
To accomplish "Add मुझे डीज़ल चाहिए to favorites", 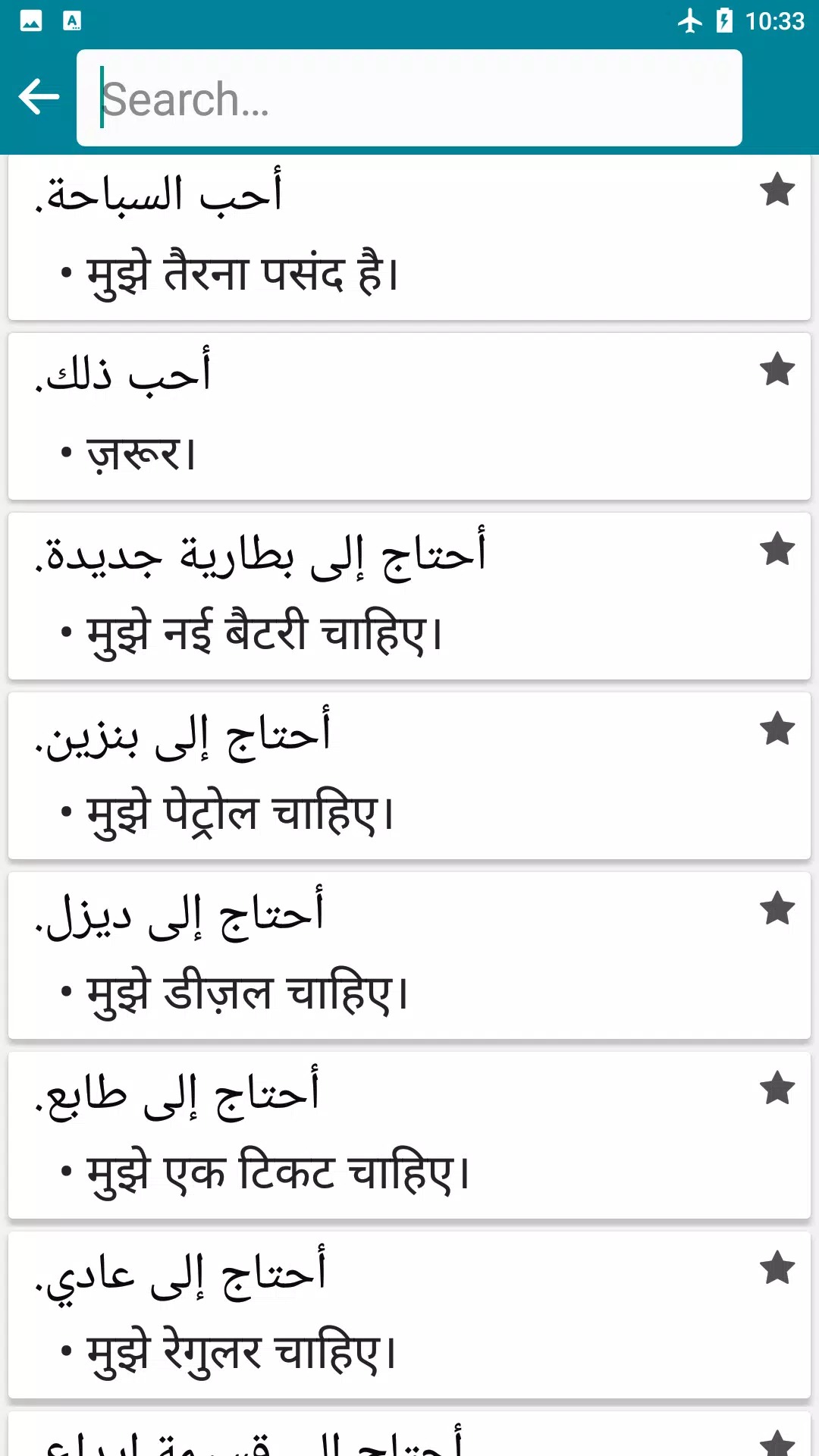I will (777, 908).
